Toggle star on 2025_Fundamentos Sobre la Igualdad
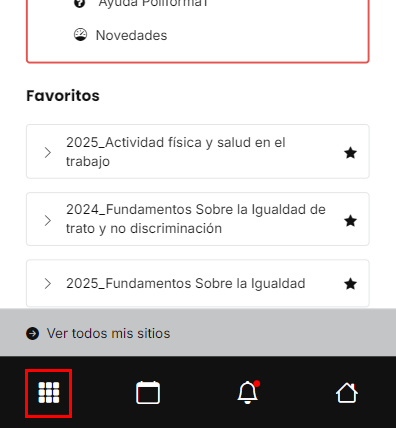 350,284
